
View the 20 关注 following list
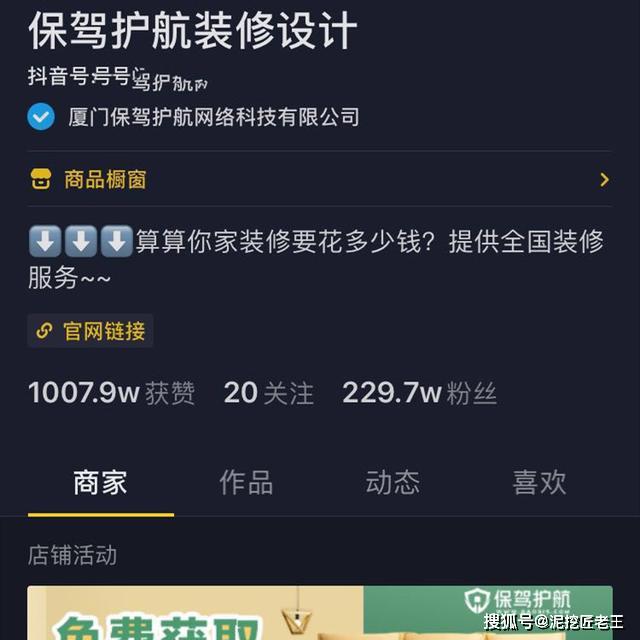pos(268,393)
